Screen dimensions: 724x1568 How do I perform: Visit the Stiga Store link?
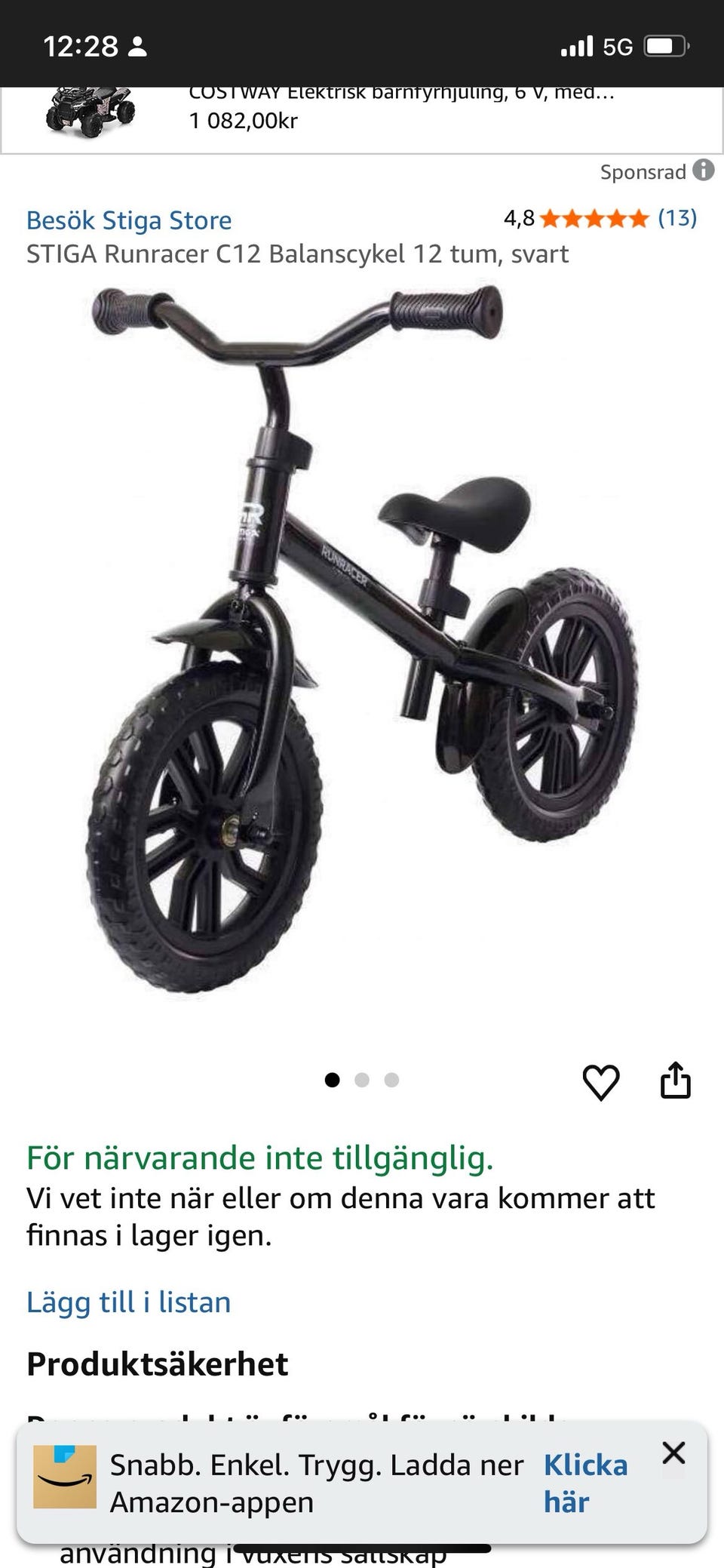129,220
